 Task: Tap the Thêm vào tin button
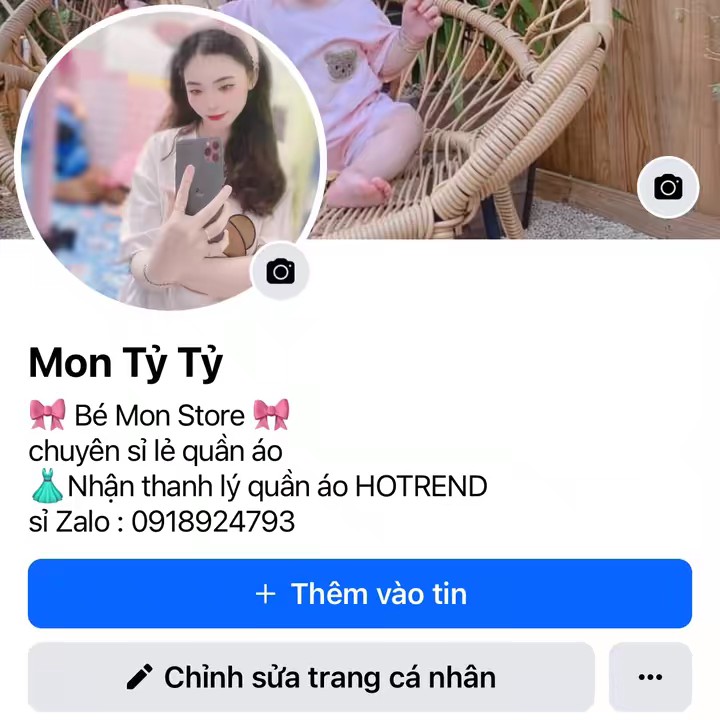(x=360, y=594)
